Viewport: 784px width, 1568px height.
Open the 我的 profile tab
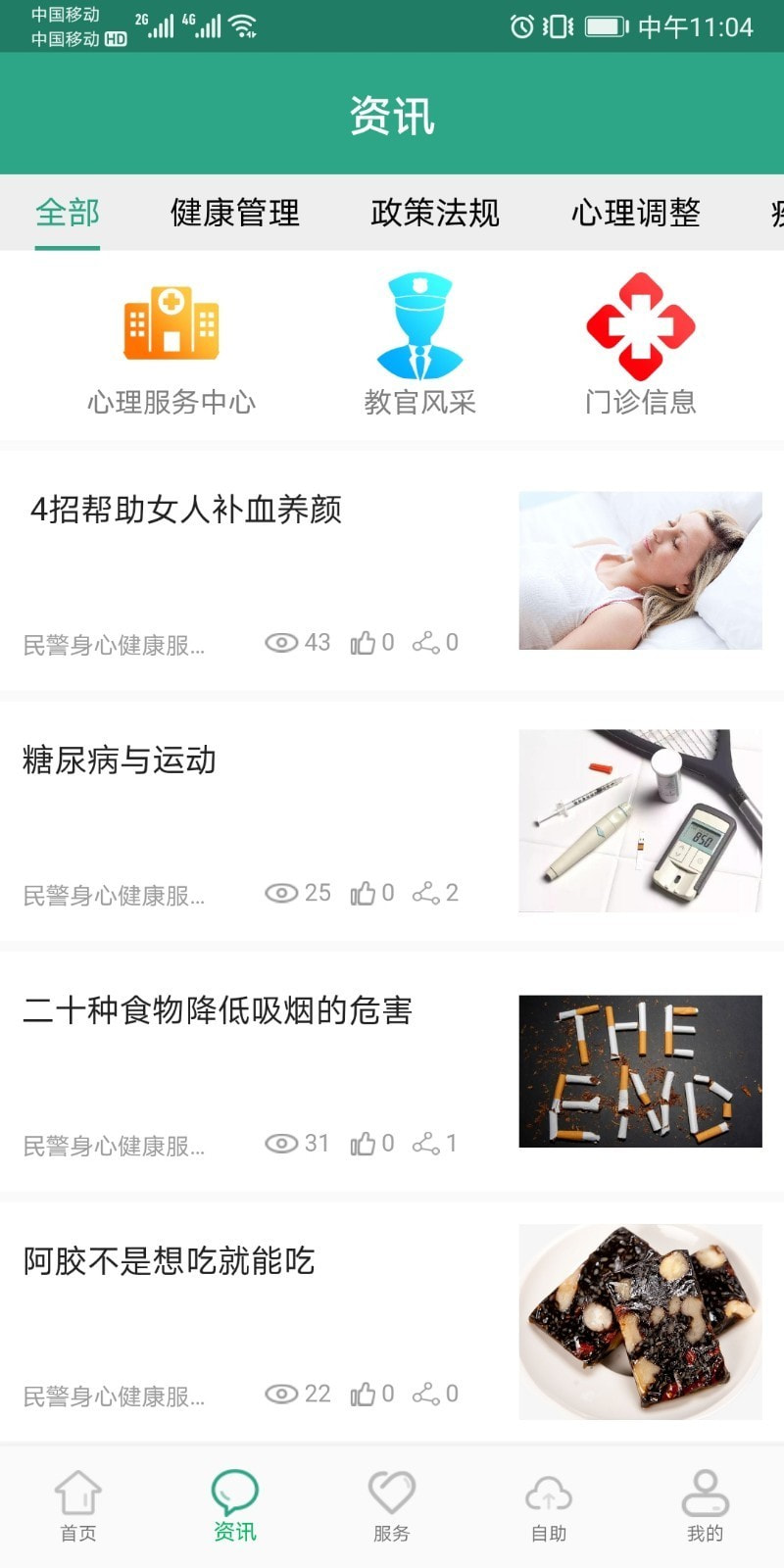point(705,1506)
